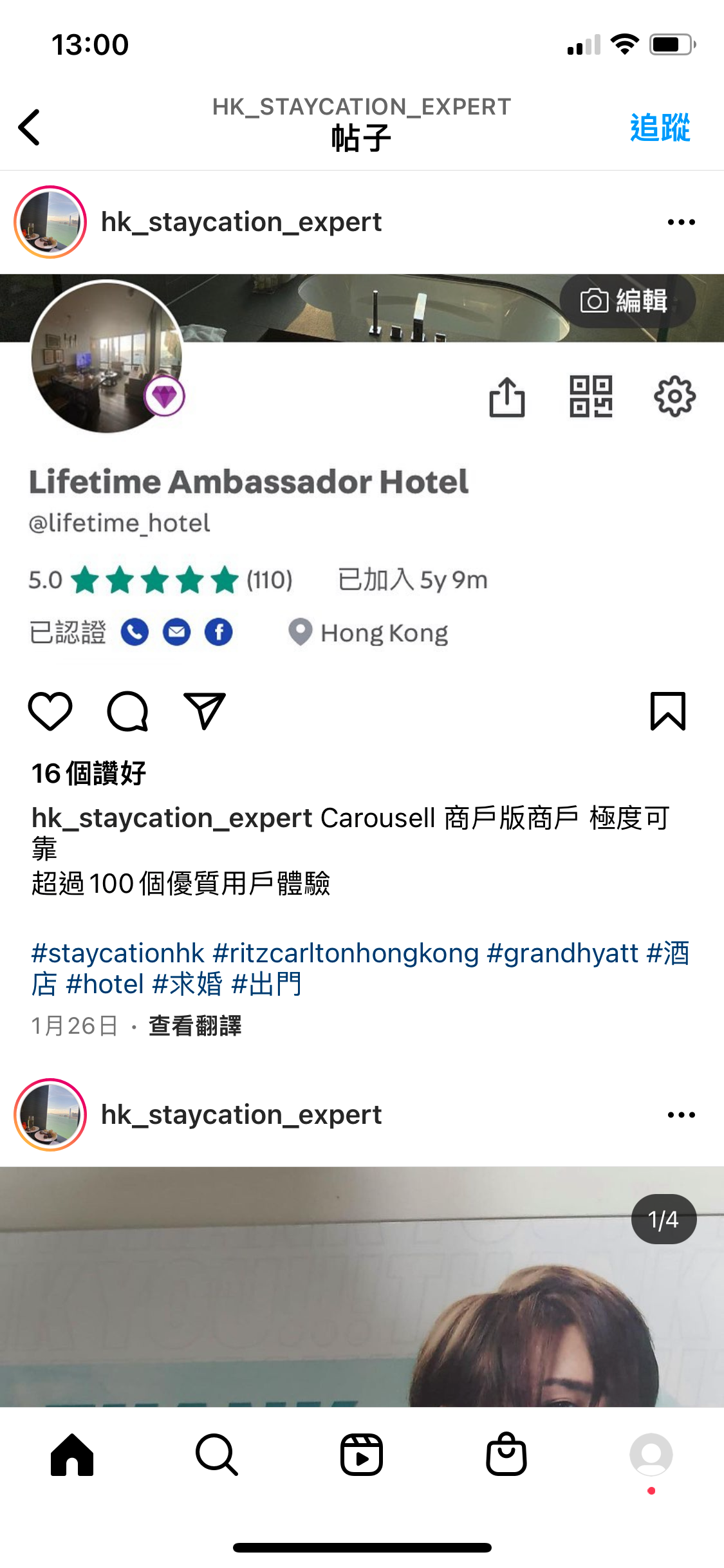Screen dimensions: 724x1568
Task: View the 16 個讚好 likes list
Action: [89, 773]
